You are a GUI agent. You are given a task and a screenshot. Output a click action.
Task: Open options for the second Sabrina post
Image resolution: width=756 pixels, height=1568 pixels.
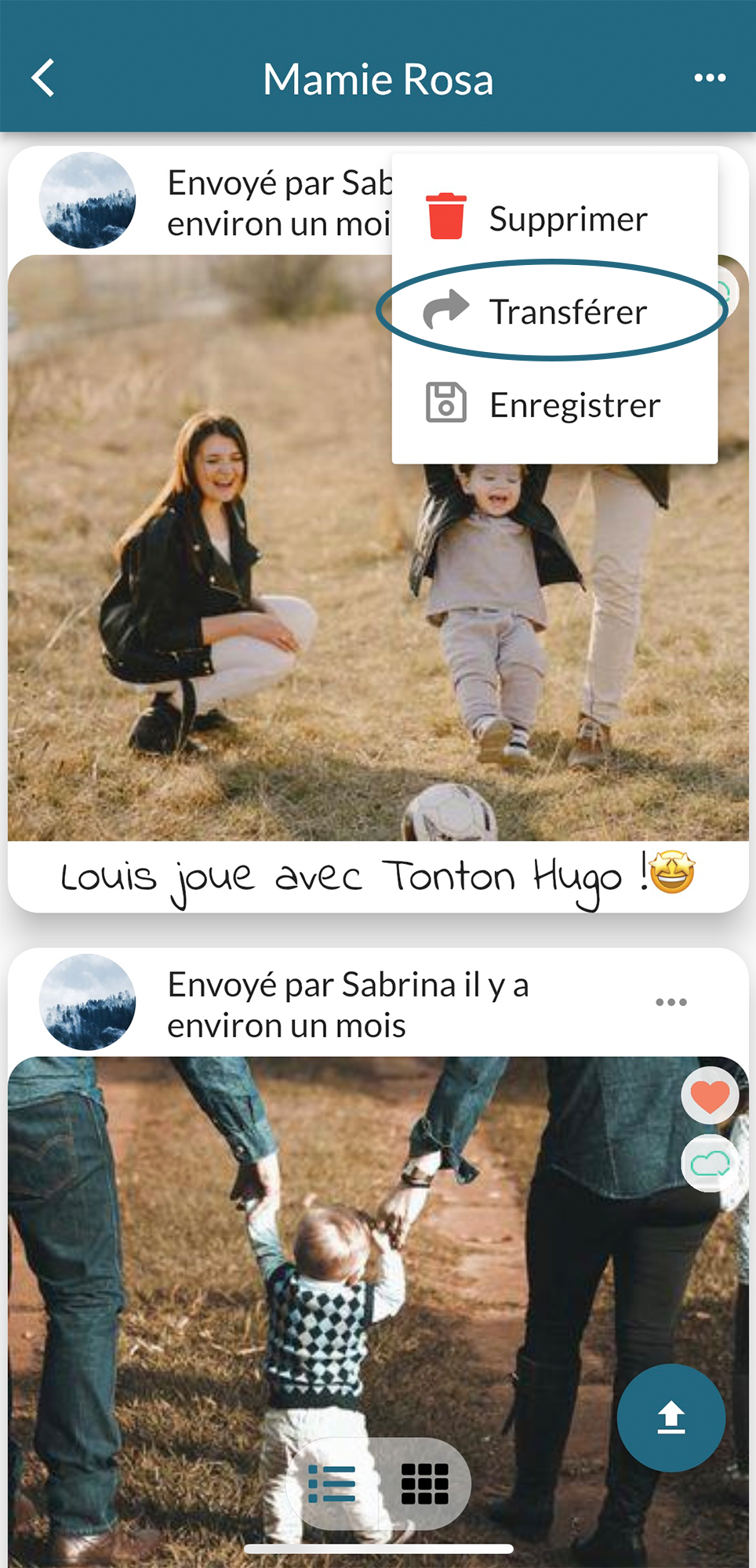coord(671,1003)
